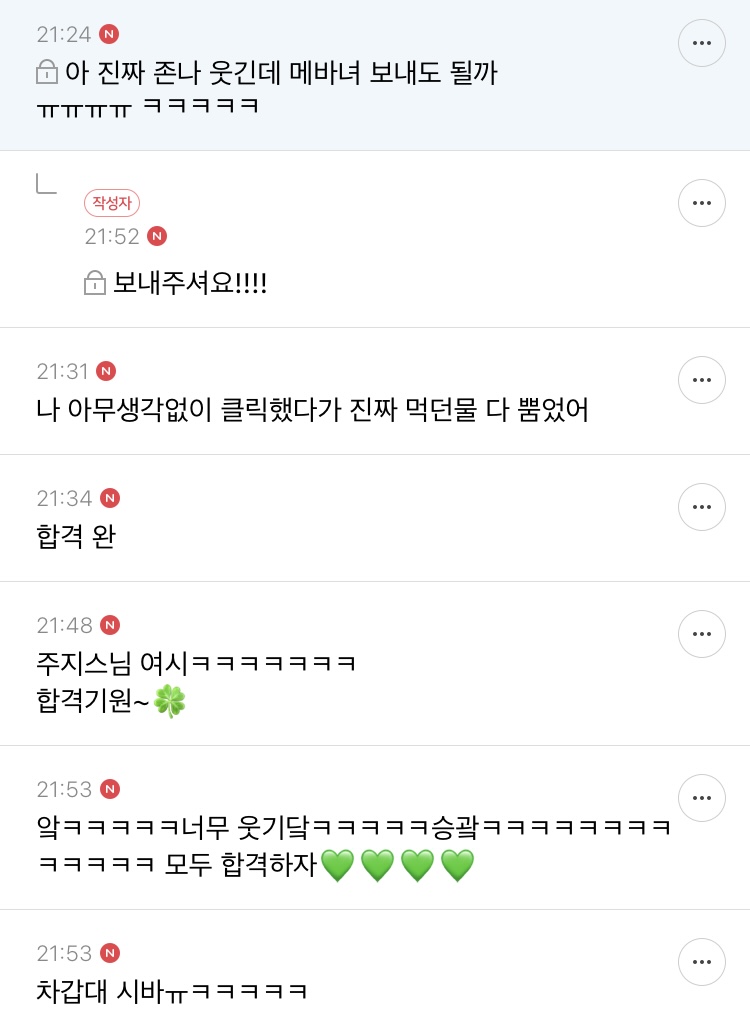Viewport: 750px width, 1026px height.
Task: Open more options for the 21:31 comment
Action: tap(701, 380)
